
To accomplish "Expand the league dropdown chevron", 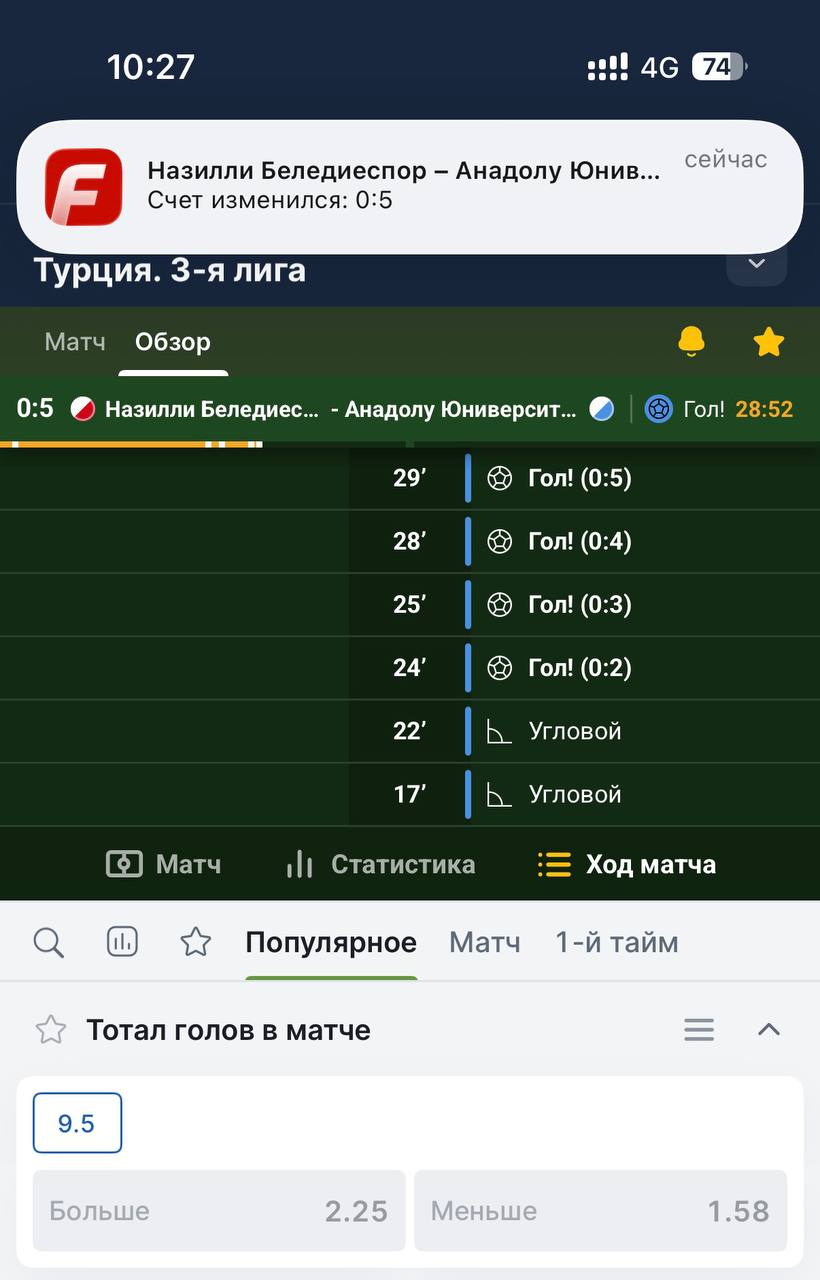I will [x=757, y=264].
